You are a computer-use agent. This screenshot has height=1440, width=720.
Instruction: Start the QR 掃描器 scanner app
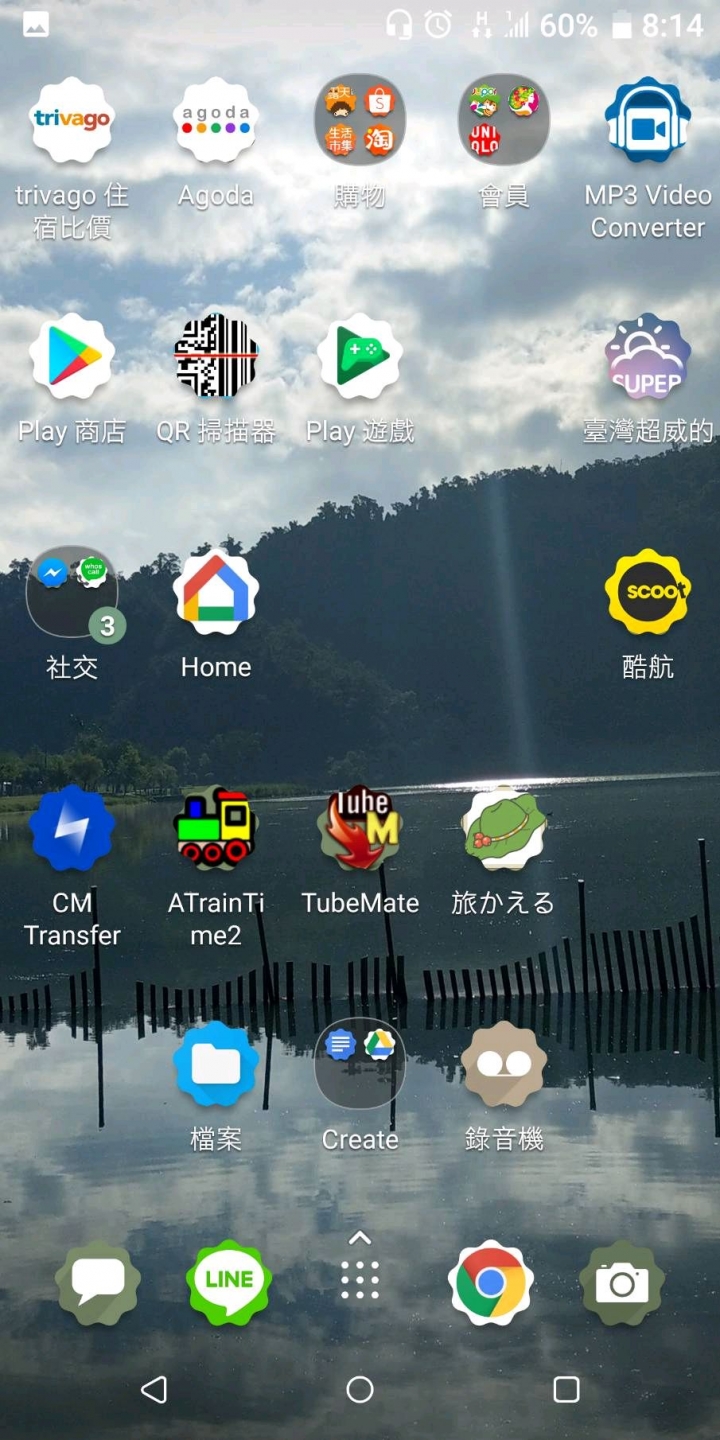coord(215,355)
